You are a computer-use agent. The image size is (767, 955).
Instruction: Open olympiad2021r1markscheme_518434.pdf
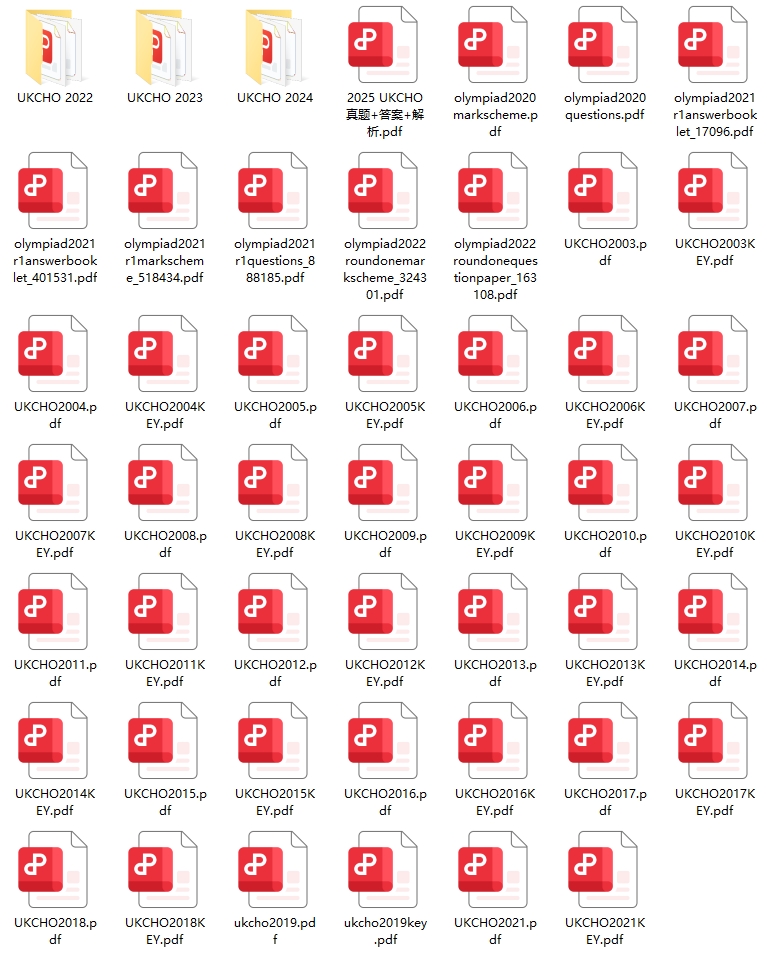pyautogui.click(x=165, y=192)
